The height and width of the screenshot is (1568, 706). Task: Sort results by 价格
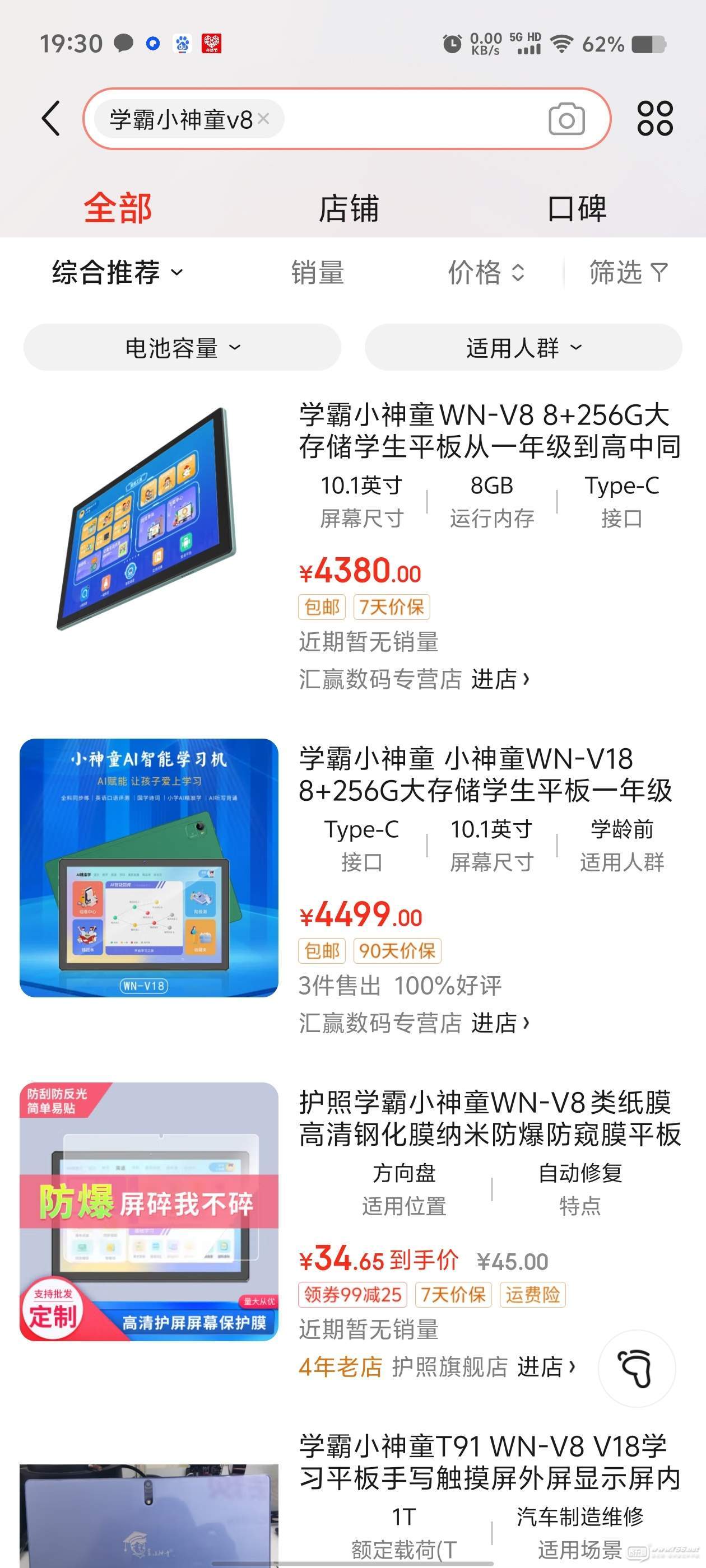coord(485,272)
